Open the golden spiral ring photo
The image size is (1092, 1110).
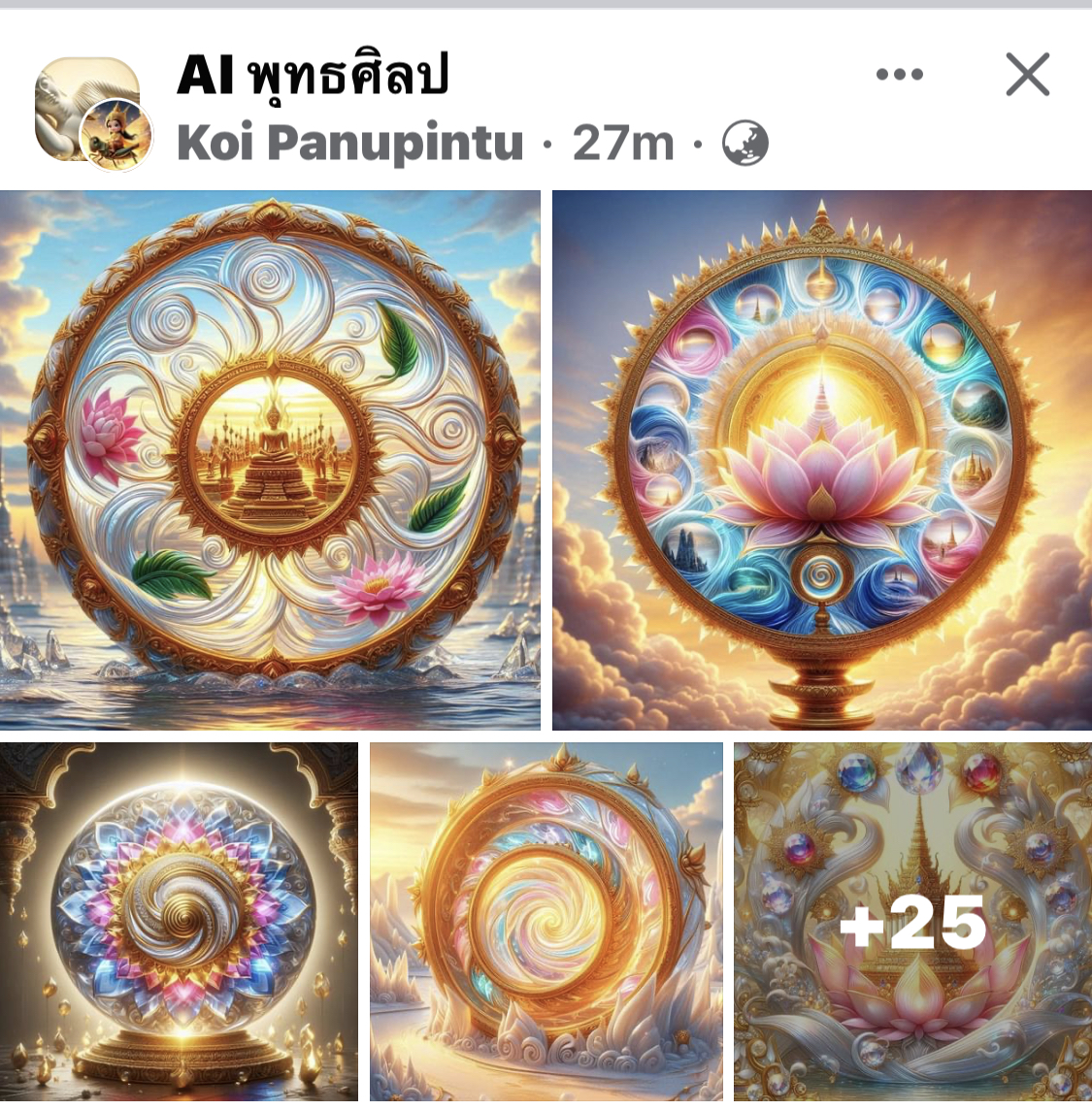point(546,922)
